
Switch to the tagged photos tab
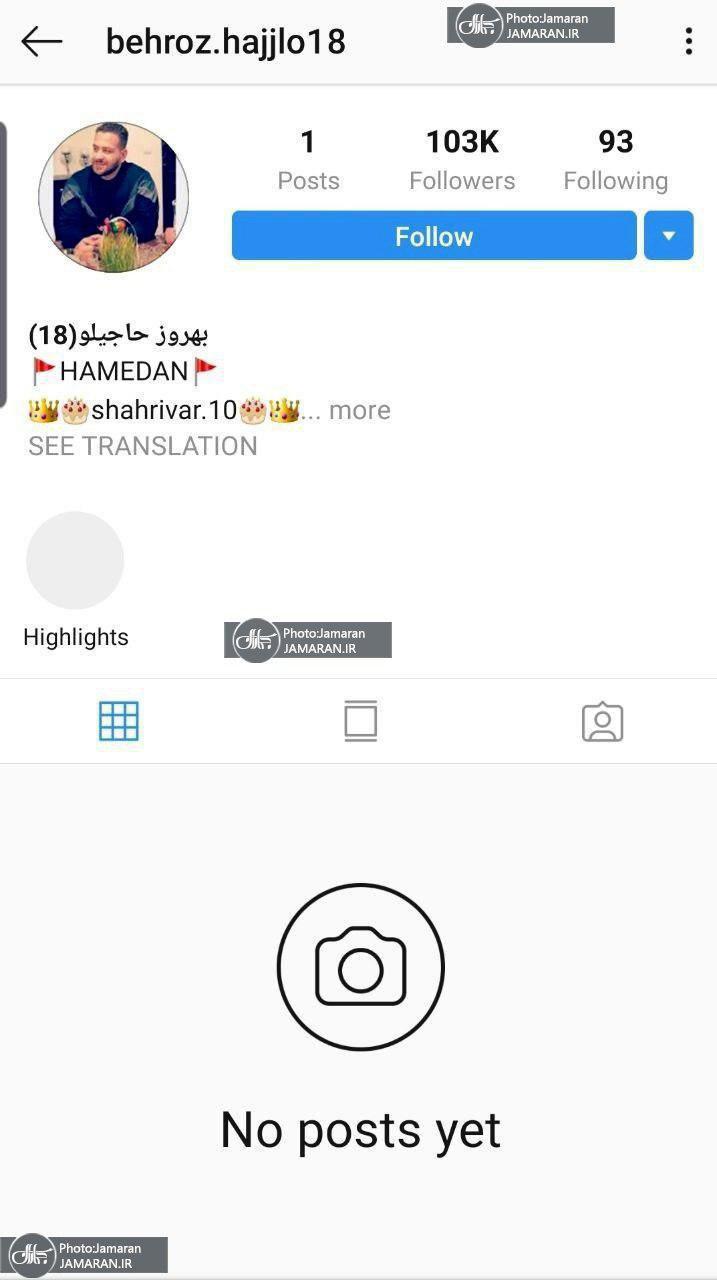(602, 722)
